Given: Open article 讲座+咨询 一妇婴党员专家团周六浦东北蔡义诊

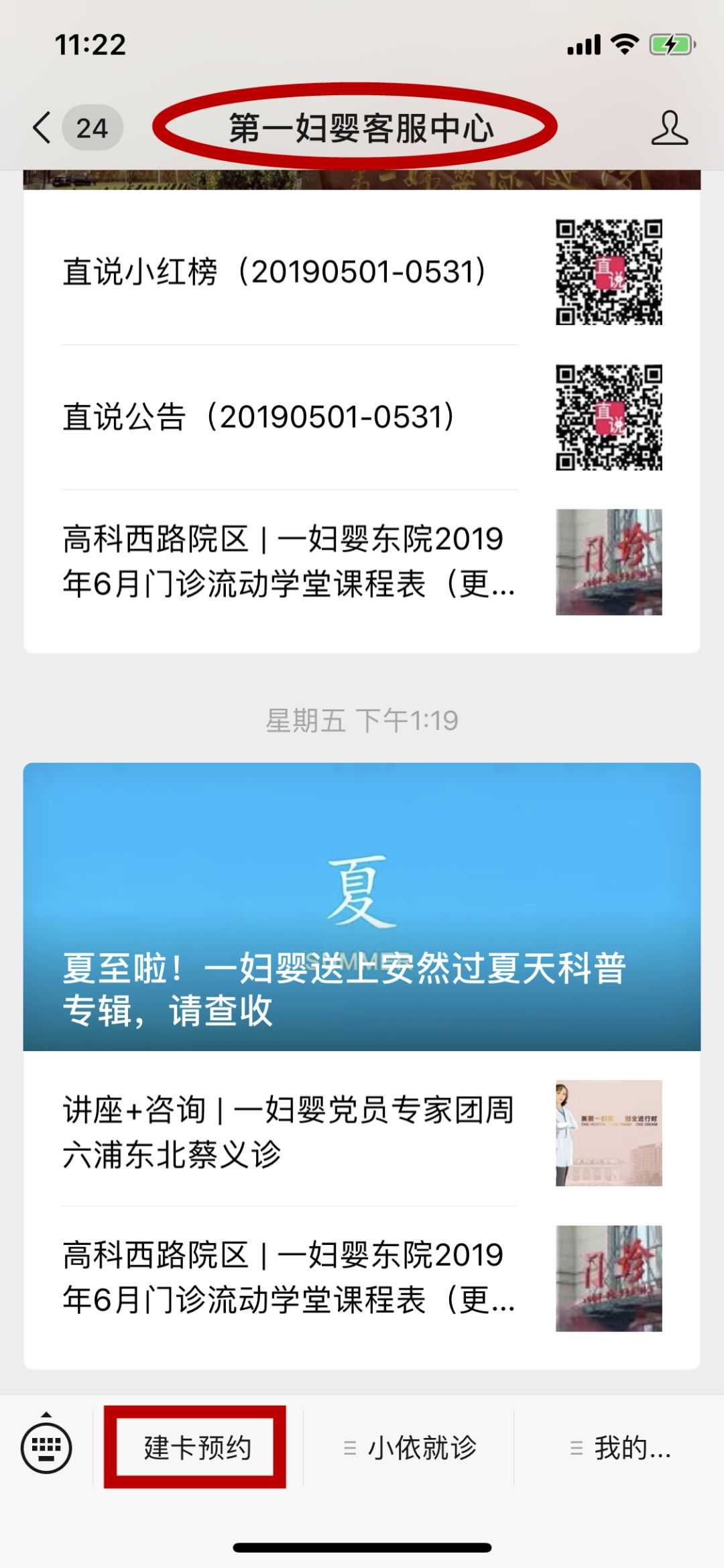Looking at the screenshot, I should click(290, 1132).
